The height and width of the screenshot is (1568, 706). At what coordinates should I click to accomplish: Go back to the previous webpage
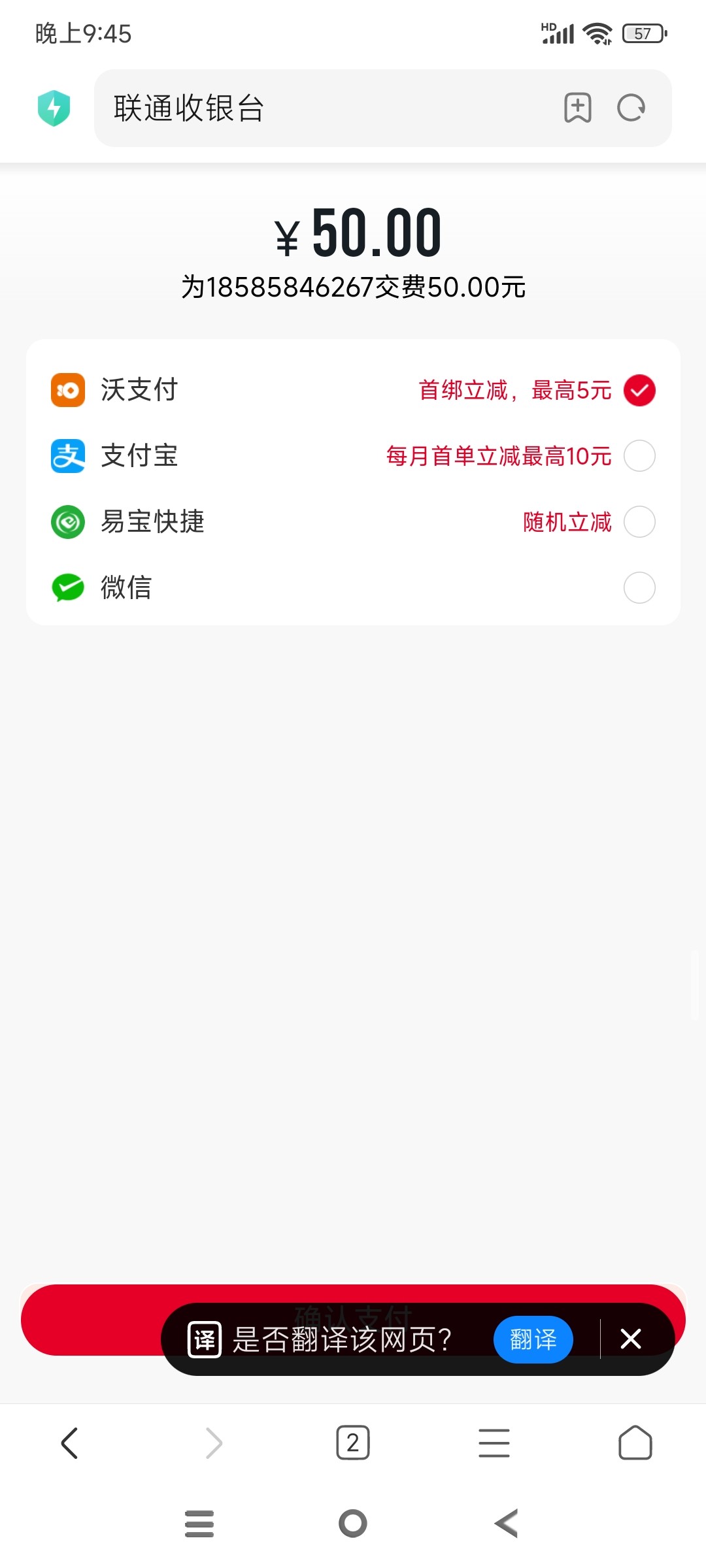69,1443
